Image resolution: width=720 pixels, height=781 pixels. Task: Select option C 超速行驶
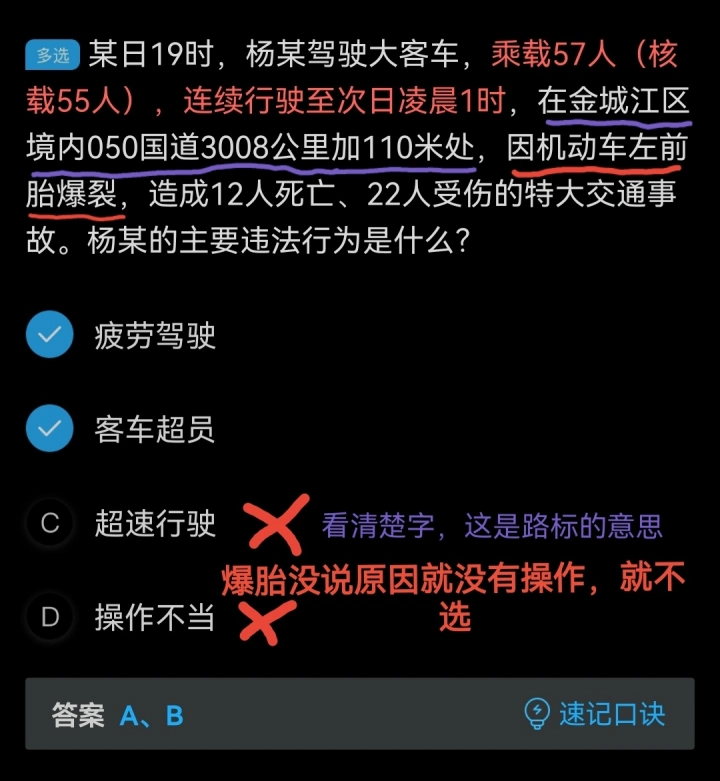(x=50, y=523)
